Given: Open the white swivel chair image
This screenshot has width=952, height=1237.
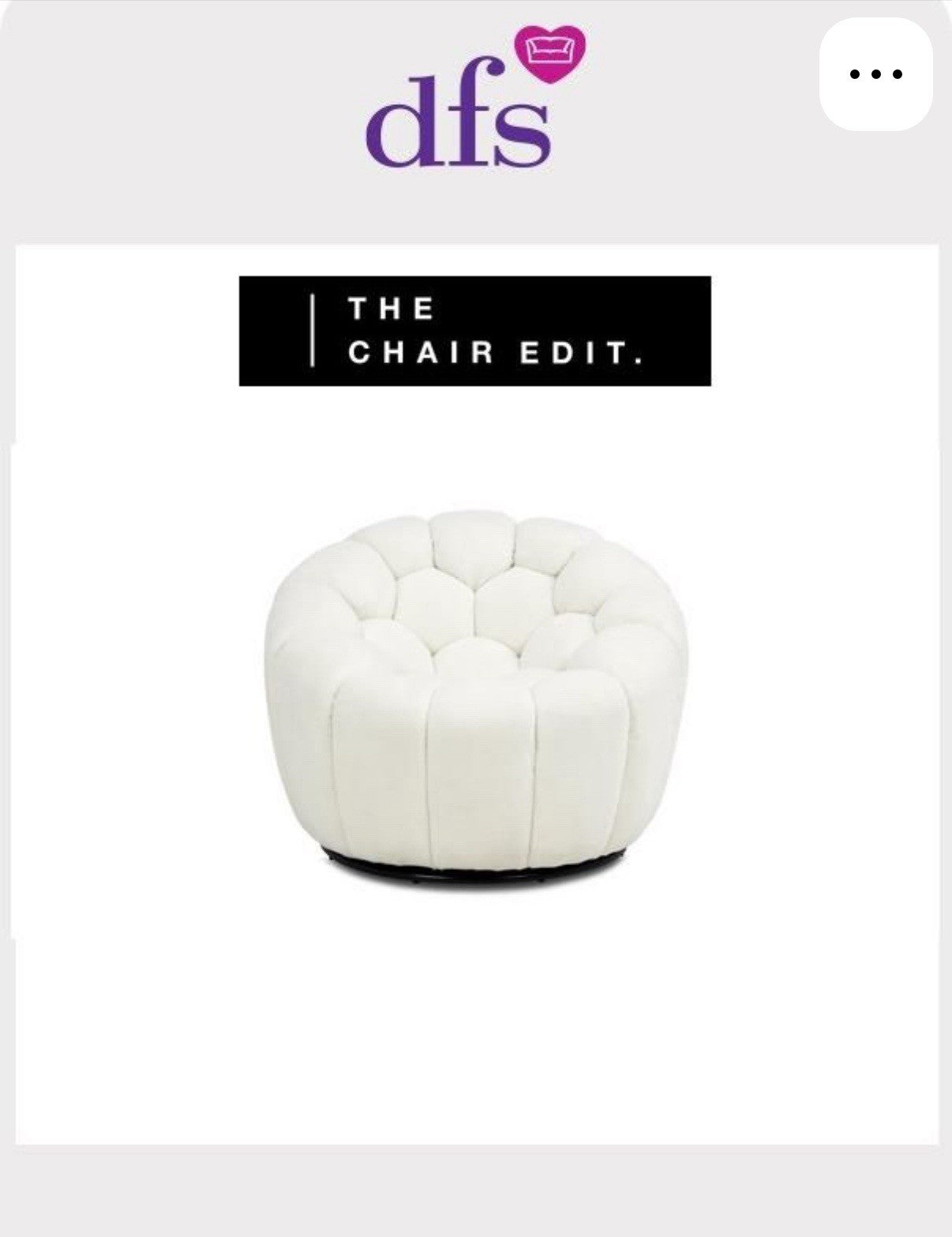Looking at the screenshot, I should 475,682.
